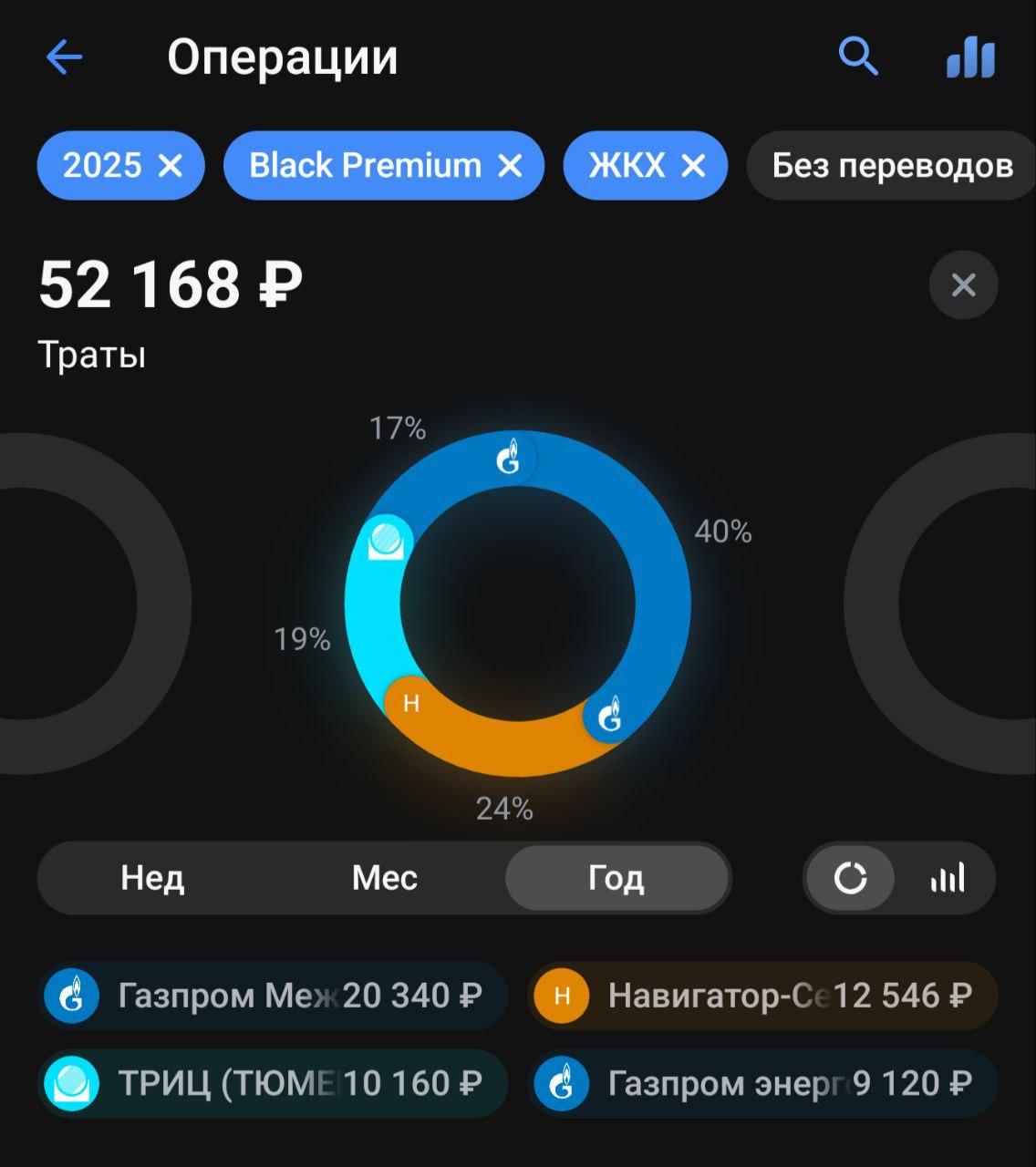Remove the ЖКХ filter chip
1036x1167 pixels.
point(694,166)
